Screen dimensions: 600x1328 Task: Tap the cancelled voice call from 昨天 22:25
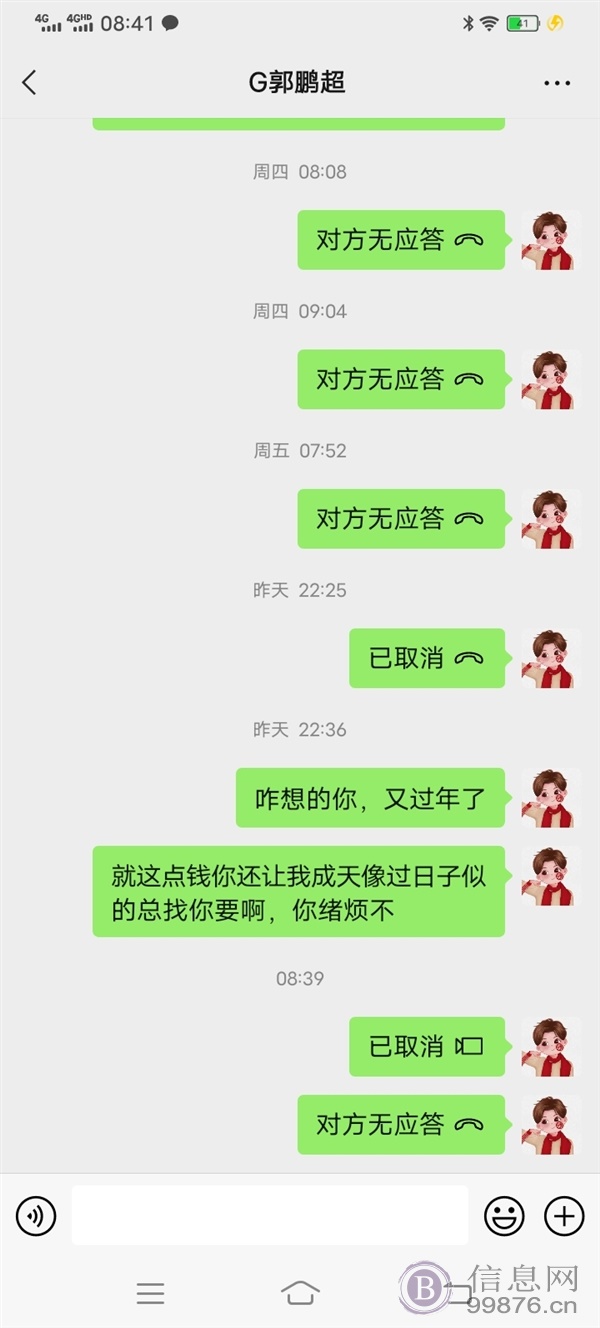click(427, 658)
